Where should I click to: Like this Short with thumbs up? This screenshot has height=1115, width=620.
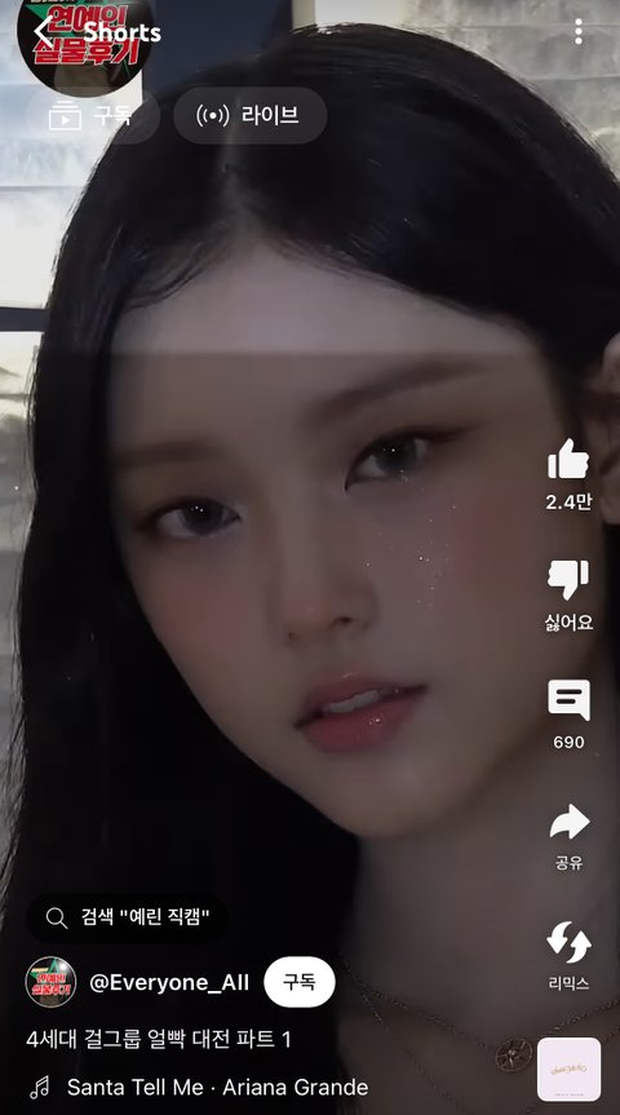568,461
